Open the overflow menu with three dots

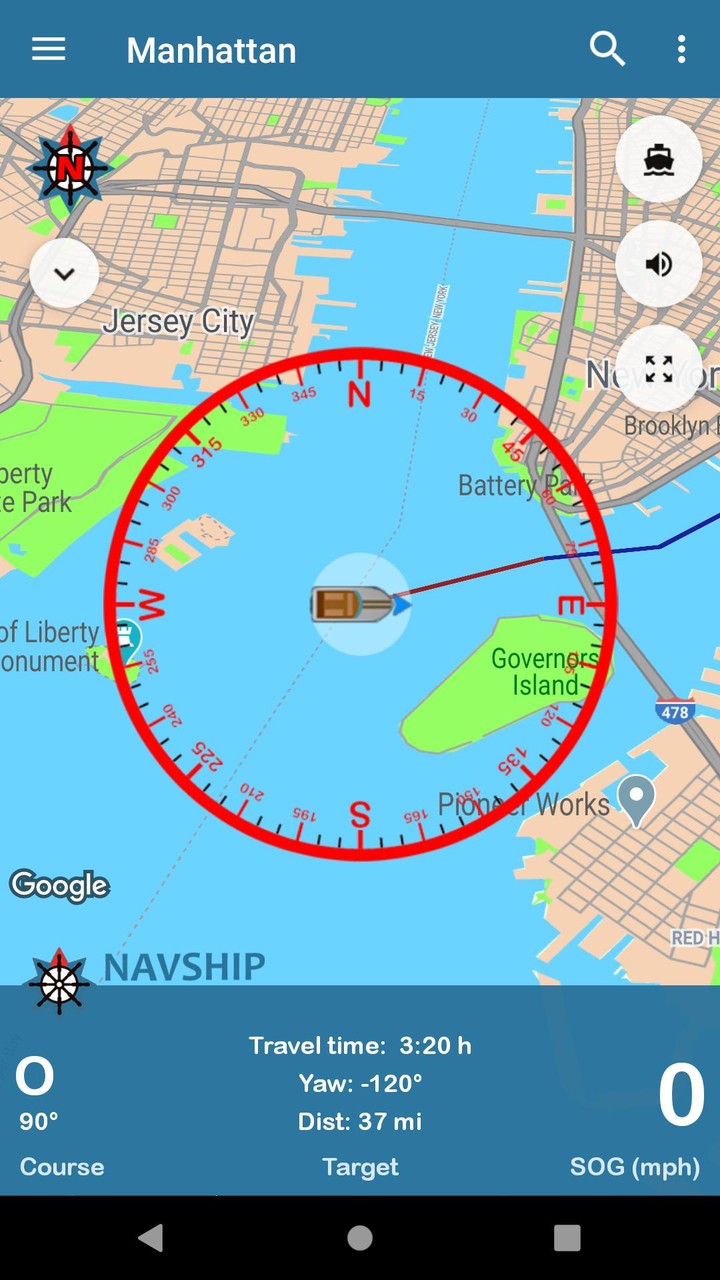(x=681, y=48)
